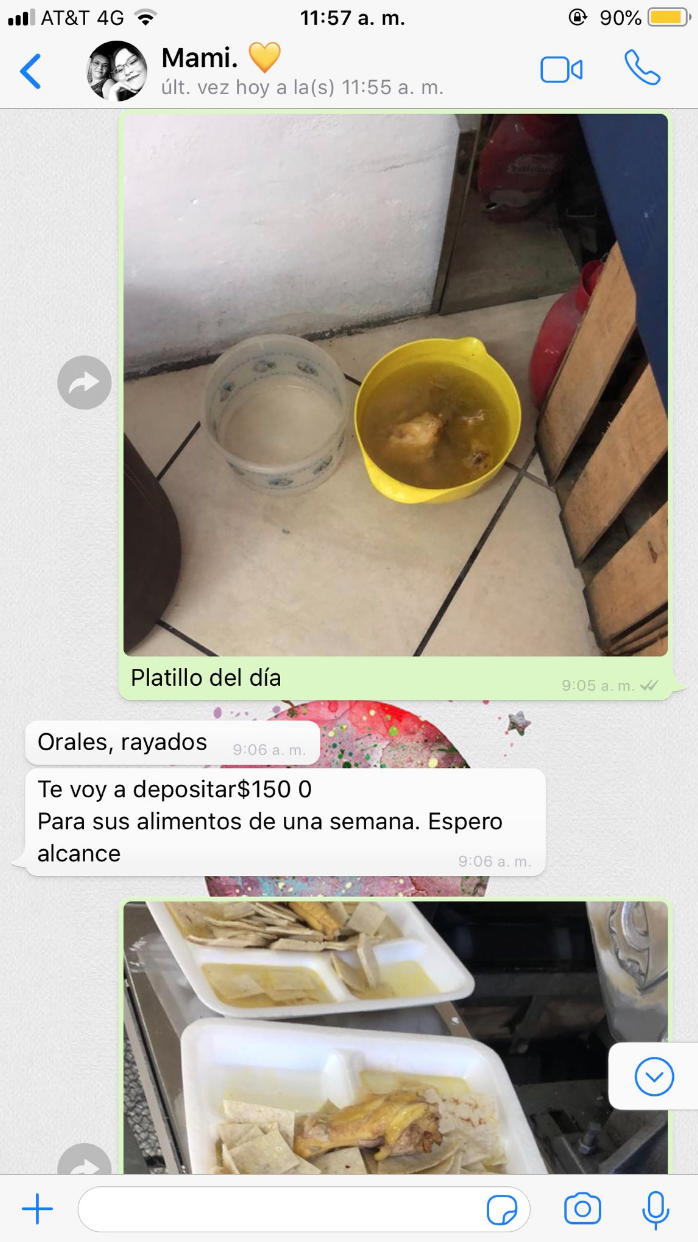Image resolution: width=698 pixels, height=1242 pixels.
Task: Open the attachments plus menu
Action: point(37,1210)
